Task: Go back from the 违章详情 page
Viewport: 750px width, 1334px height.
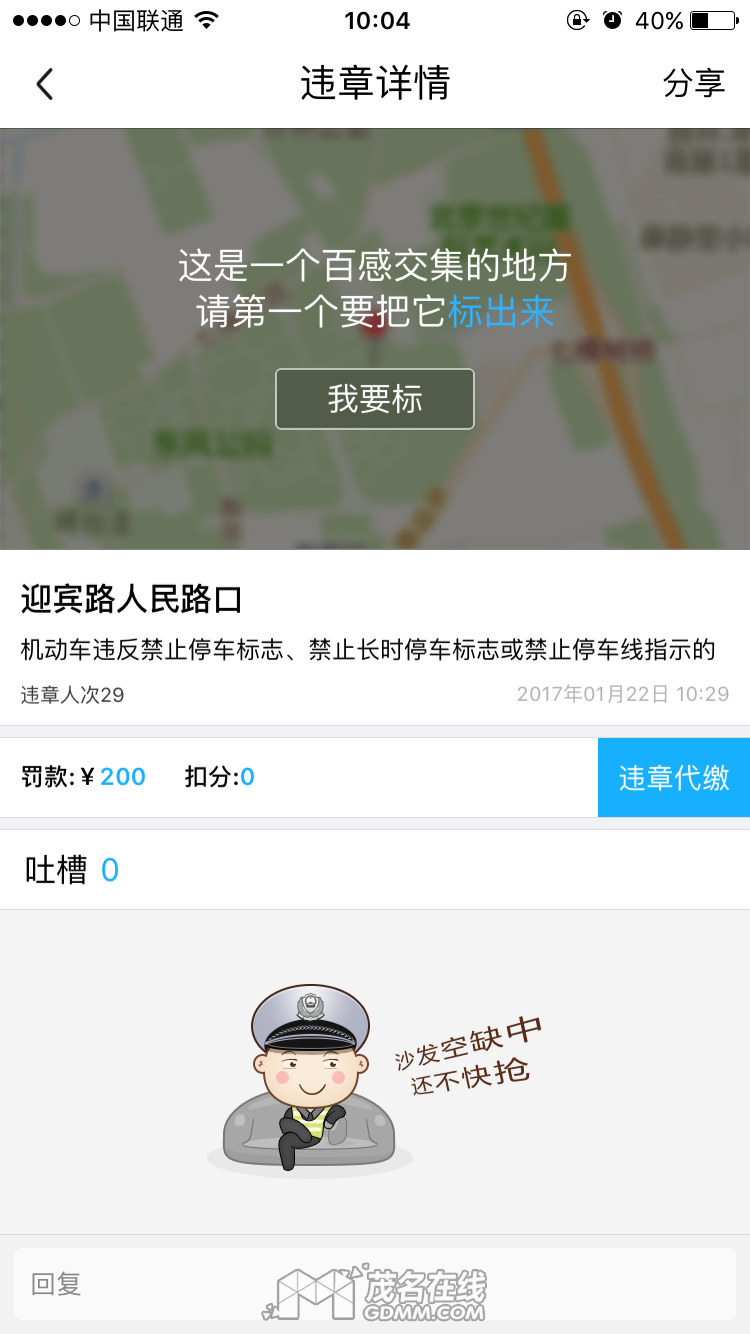Action: [x=45, y=84]
